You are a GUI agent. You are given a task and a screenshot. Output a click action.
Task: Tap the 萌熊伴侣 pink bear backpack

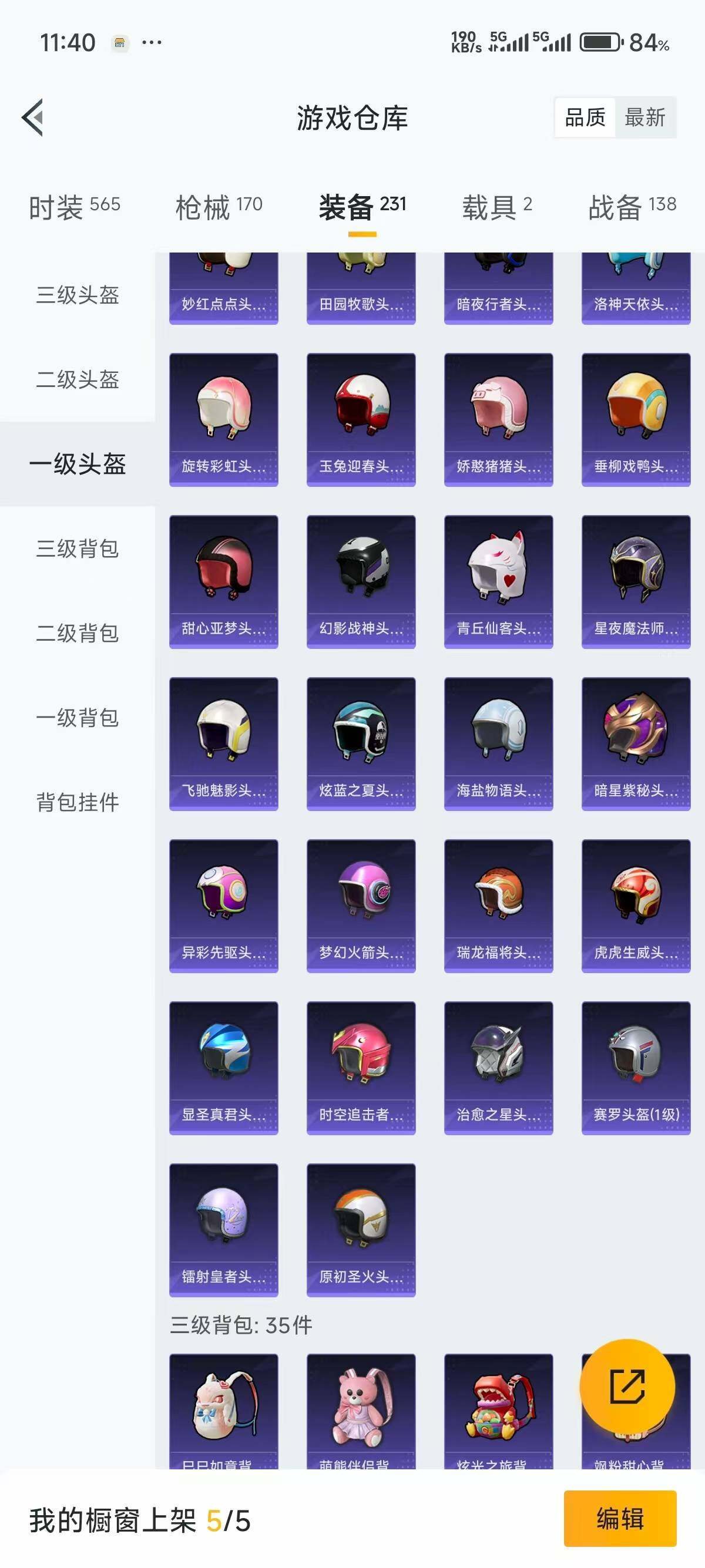coord(361,1406)
